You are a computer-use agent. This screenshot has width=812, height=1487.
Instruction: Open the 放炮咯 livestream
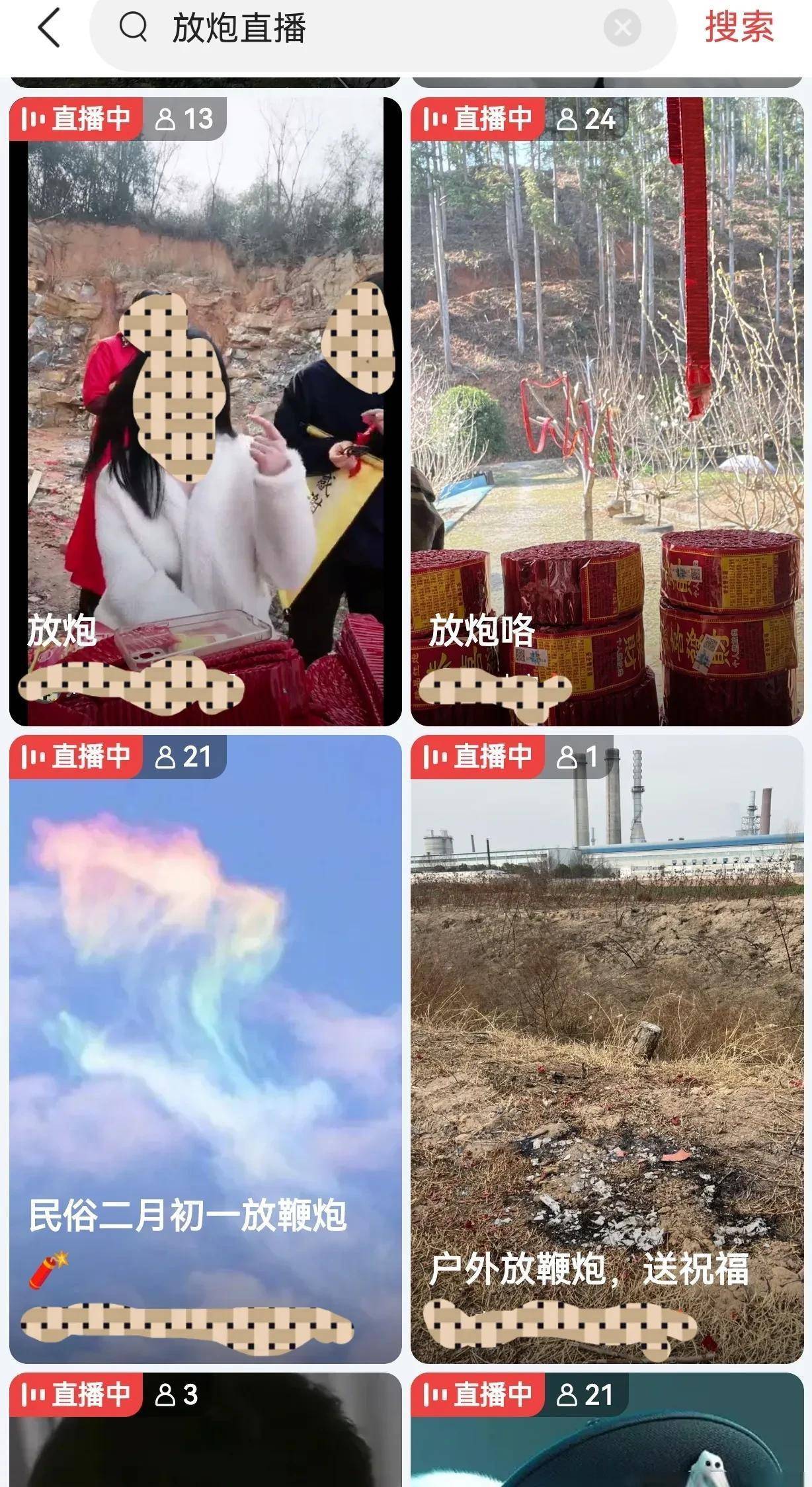607,410
